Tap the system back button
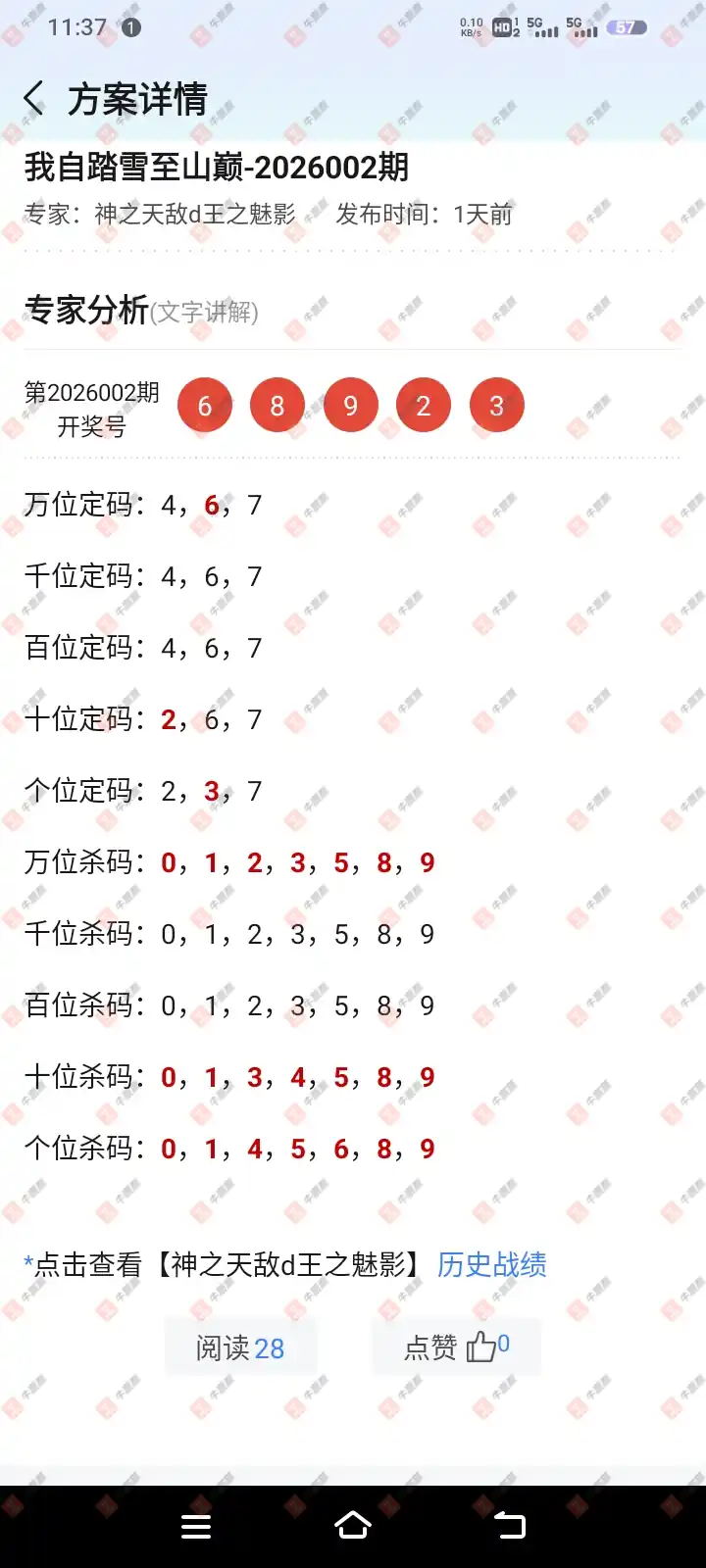706x1568 pixels. [x=510, y=1525]
